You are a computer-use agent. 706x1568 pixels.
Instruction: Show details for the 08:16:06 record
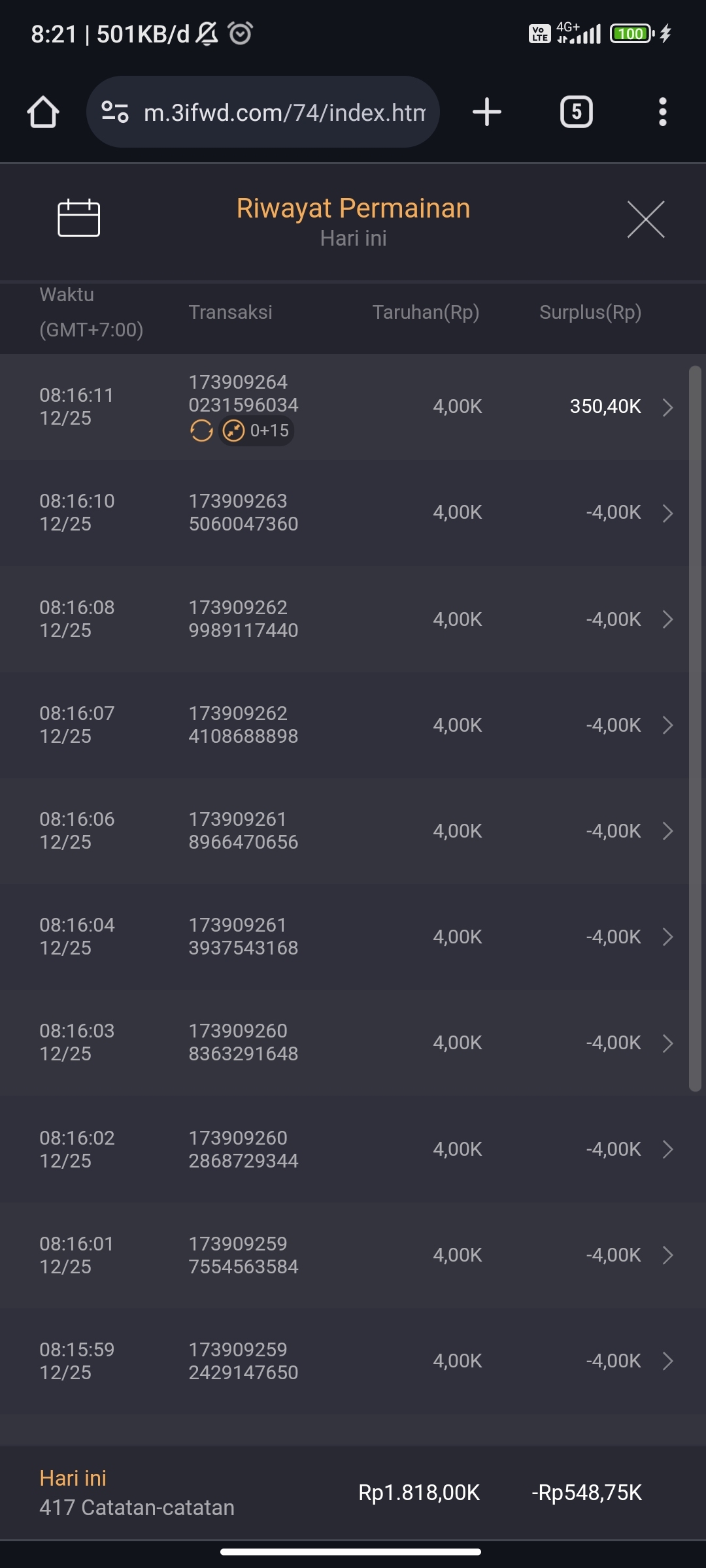click(353, 831)
